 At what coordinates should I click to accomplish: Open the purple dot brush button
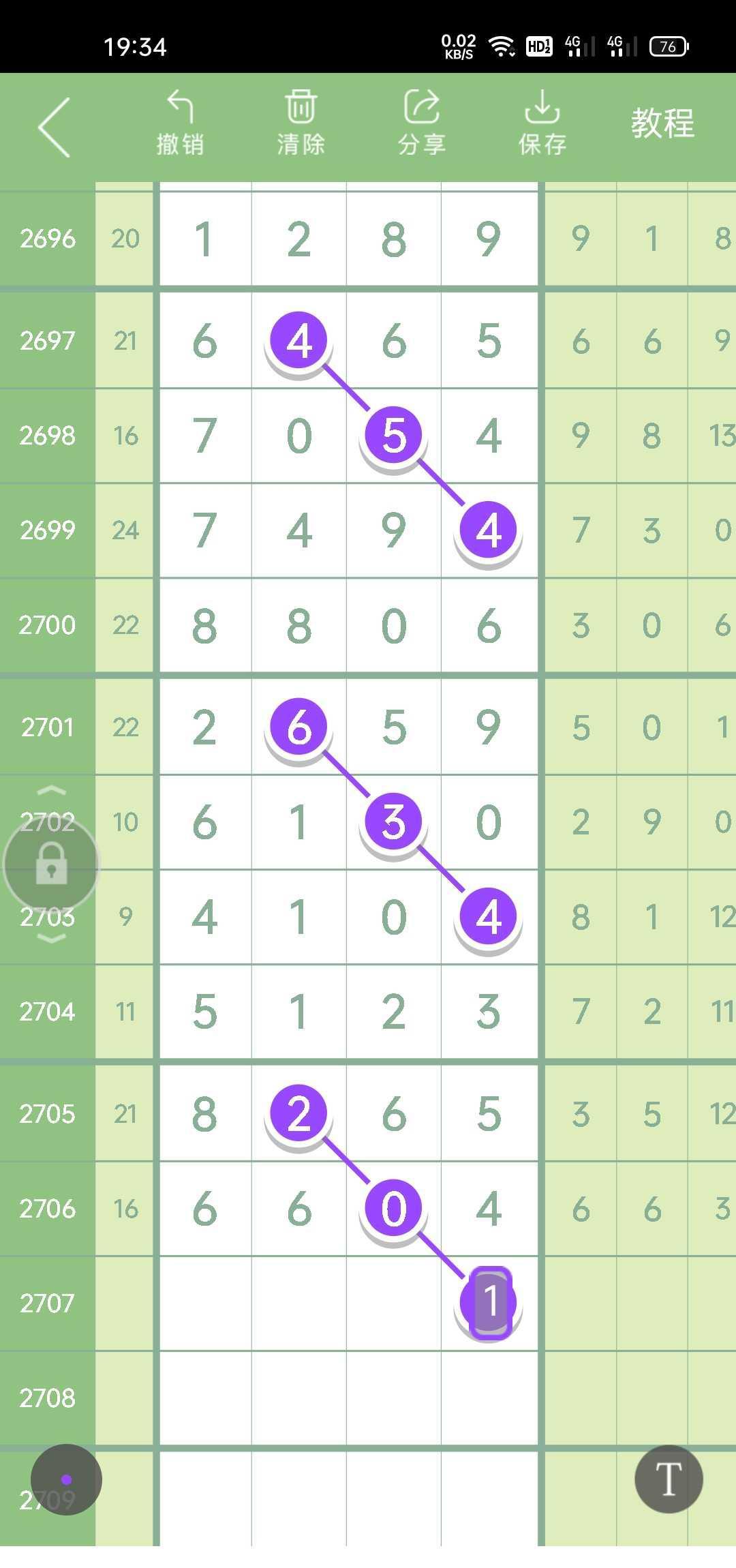coord(66,1479)
